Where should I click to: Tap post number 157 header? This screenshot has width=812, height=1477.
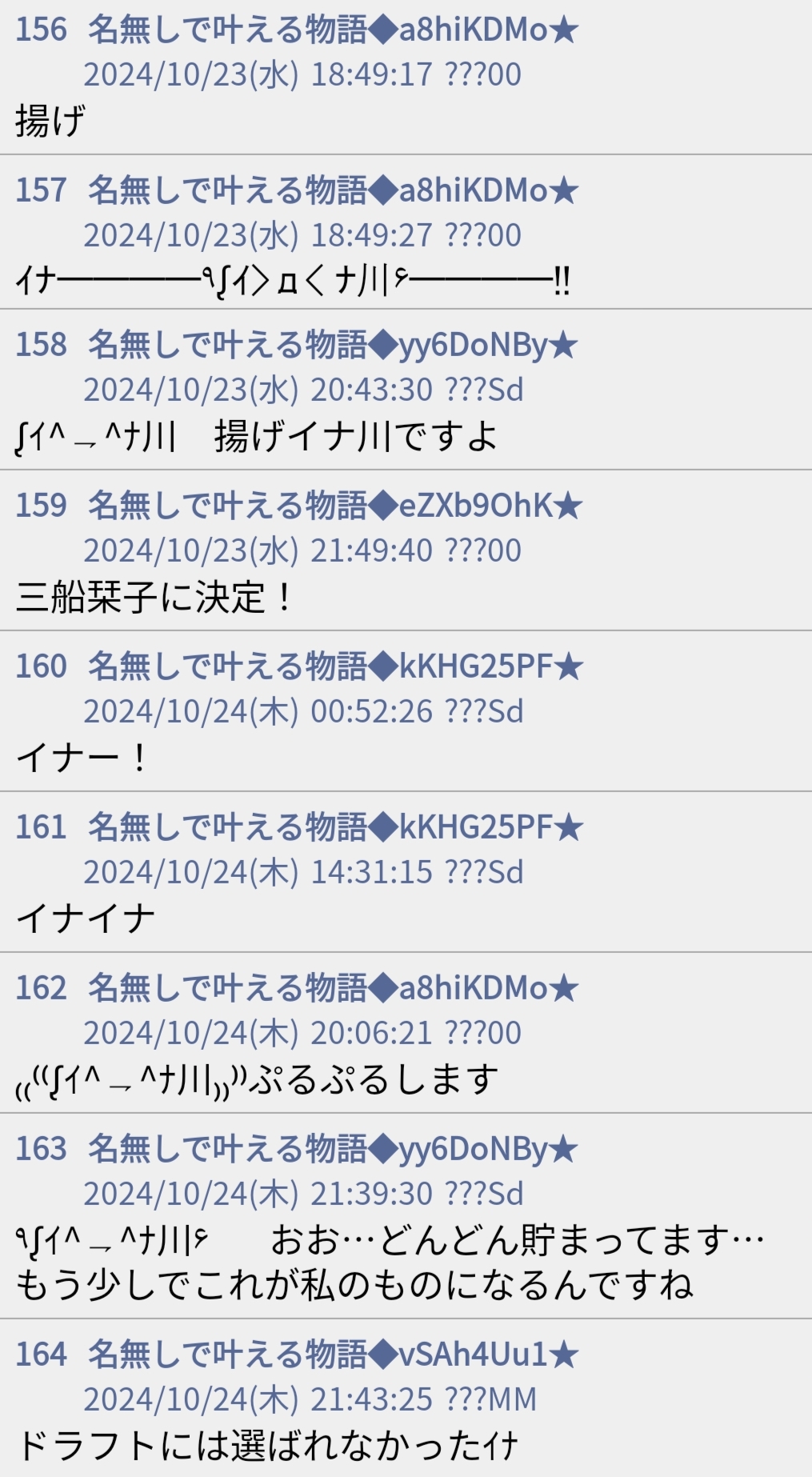pyautogui.click(x=41, y=190)
